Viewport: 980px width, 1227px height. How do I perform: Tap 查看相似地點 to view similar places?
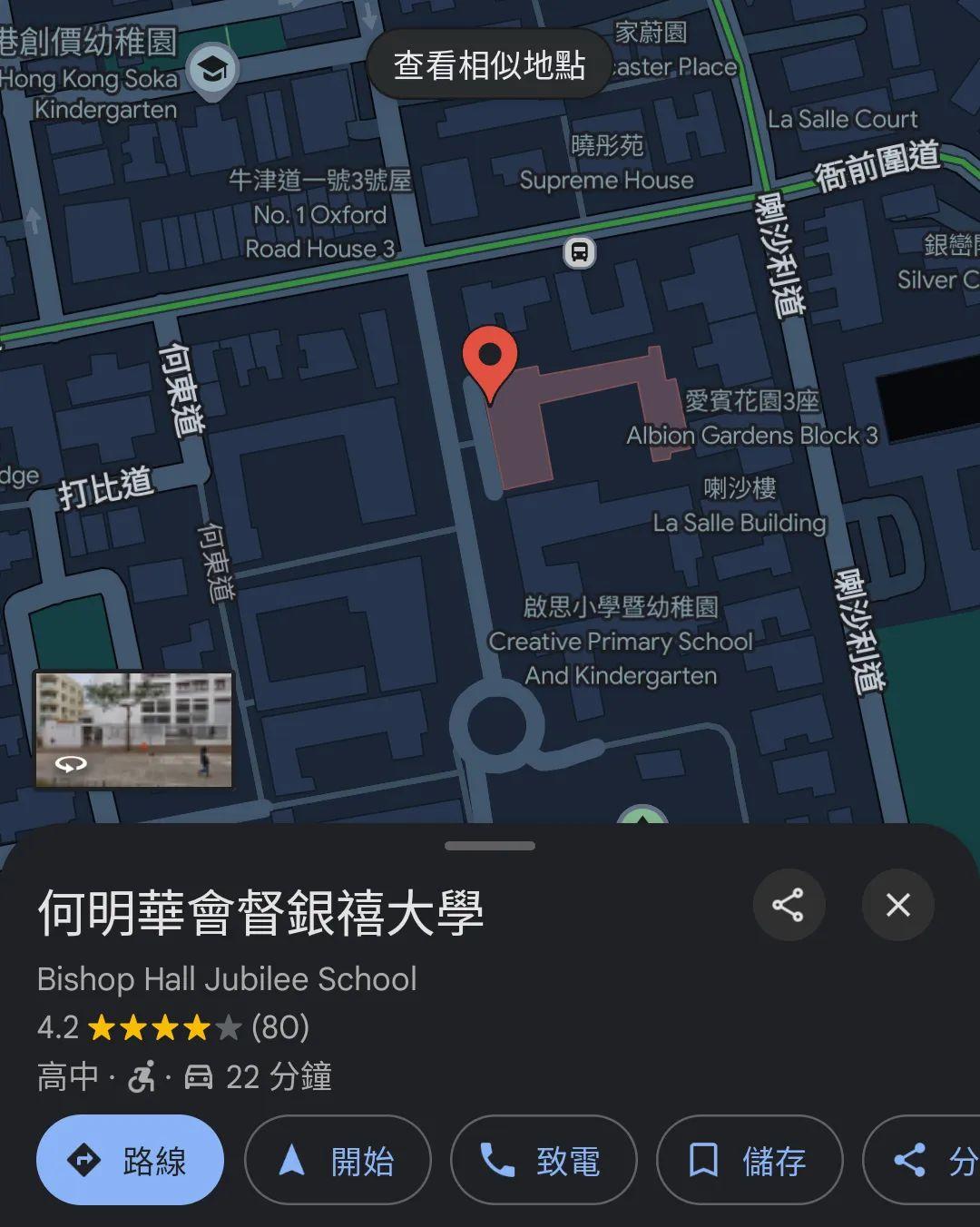[x=490, y=64]
